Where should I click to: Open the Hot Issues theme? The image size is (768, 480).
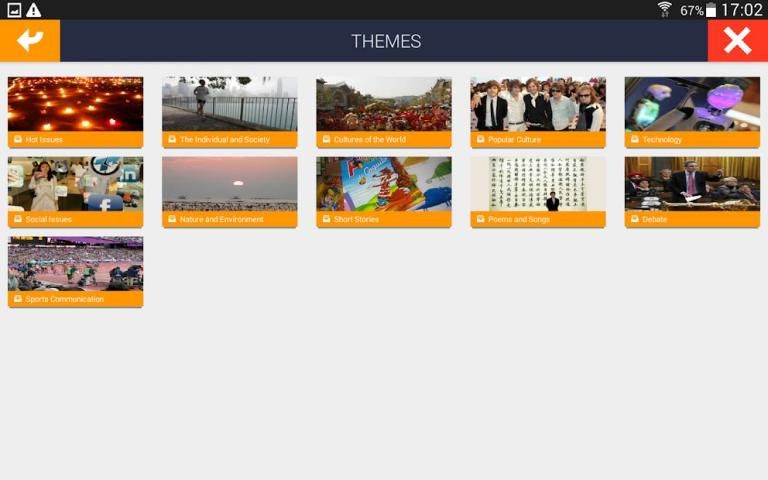point(75,112)
